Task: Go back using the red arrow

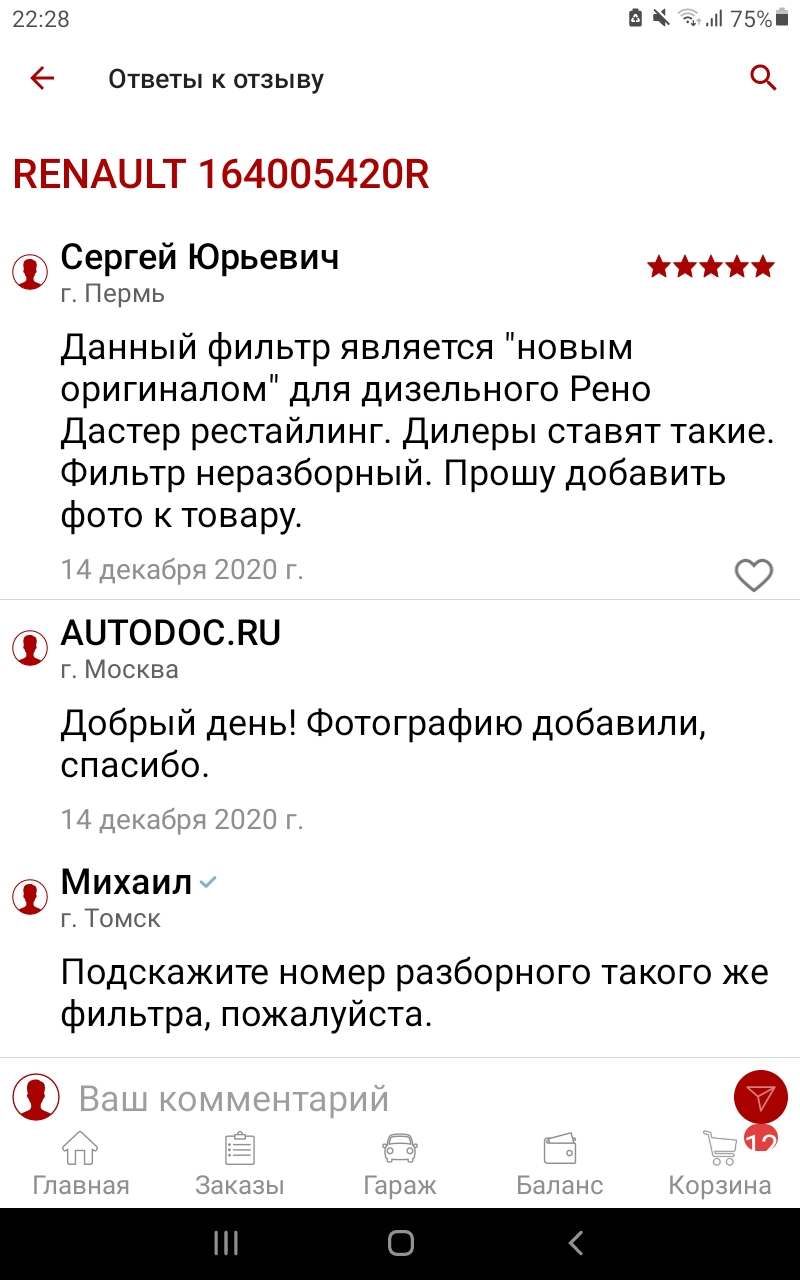Action: click(42, 78)
